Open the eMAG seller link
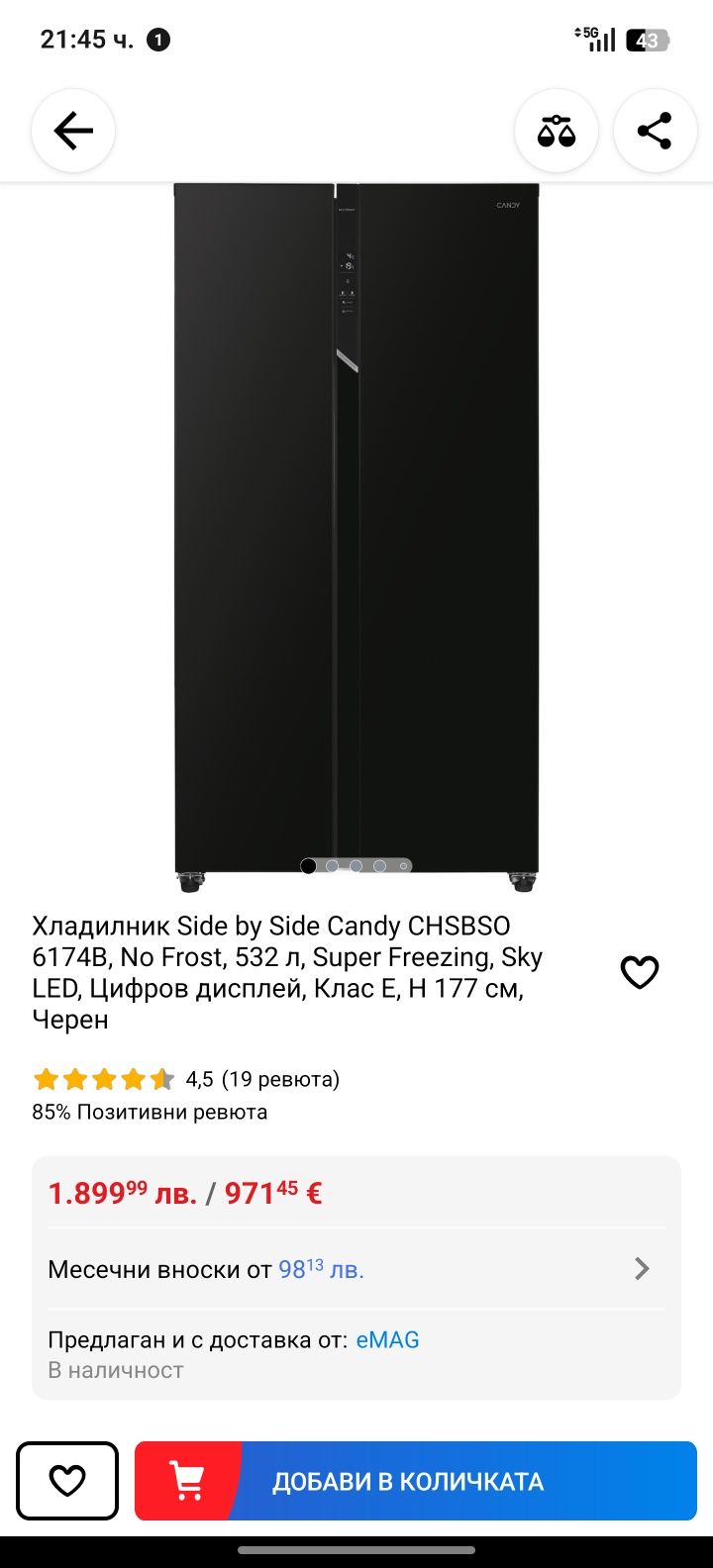The height and width of the screenshot is (1568, 713). coord(387,1340)
